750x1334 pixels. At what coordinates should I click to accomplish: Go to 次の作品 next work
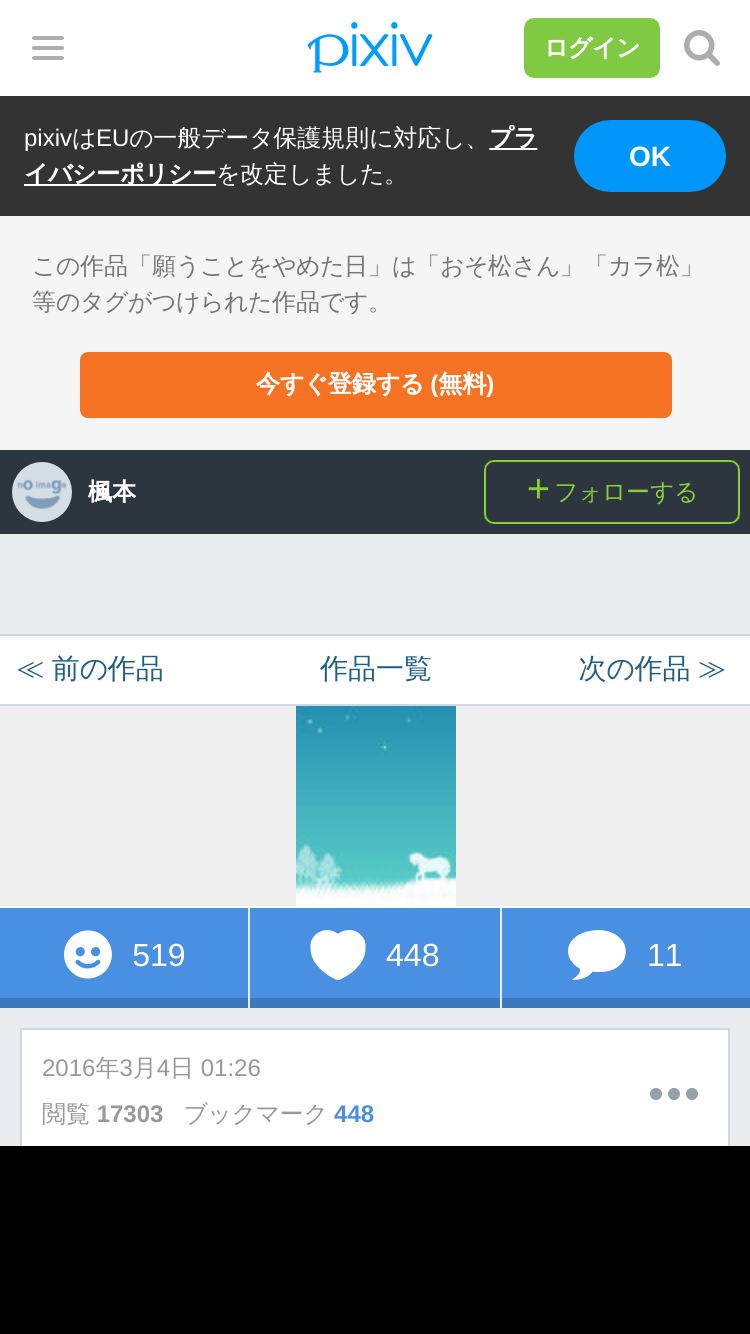pos(651,669)
